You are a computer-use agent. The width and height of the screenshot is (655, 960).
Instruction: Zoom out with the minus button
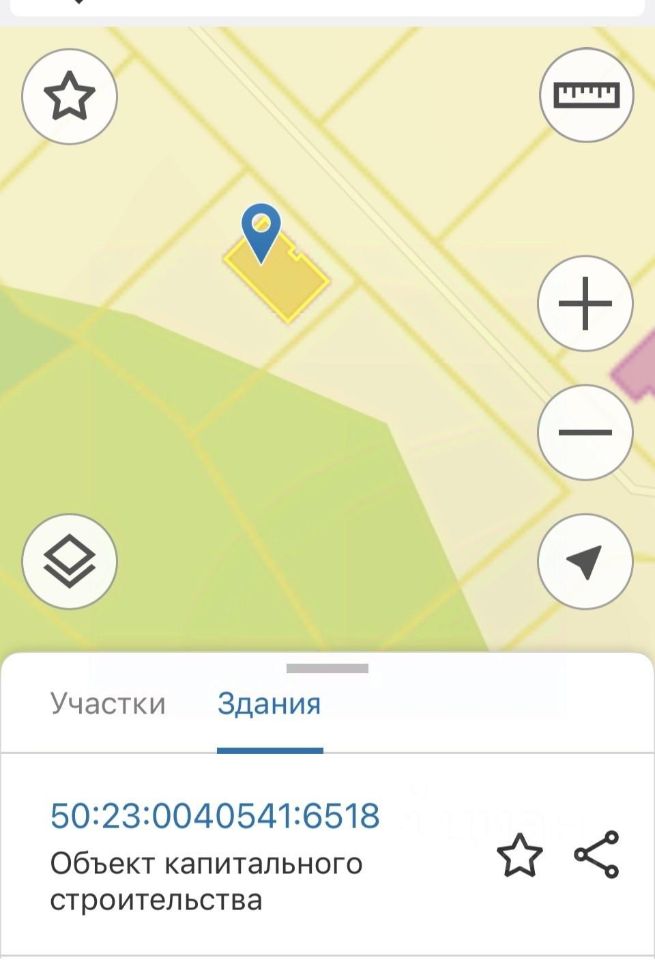point(586,433)
